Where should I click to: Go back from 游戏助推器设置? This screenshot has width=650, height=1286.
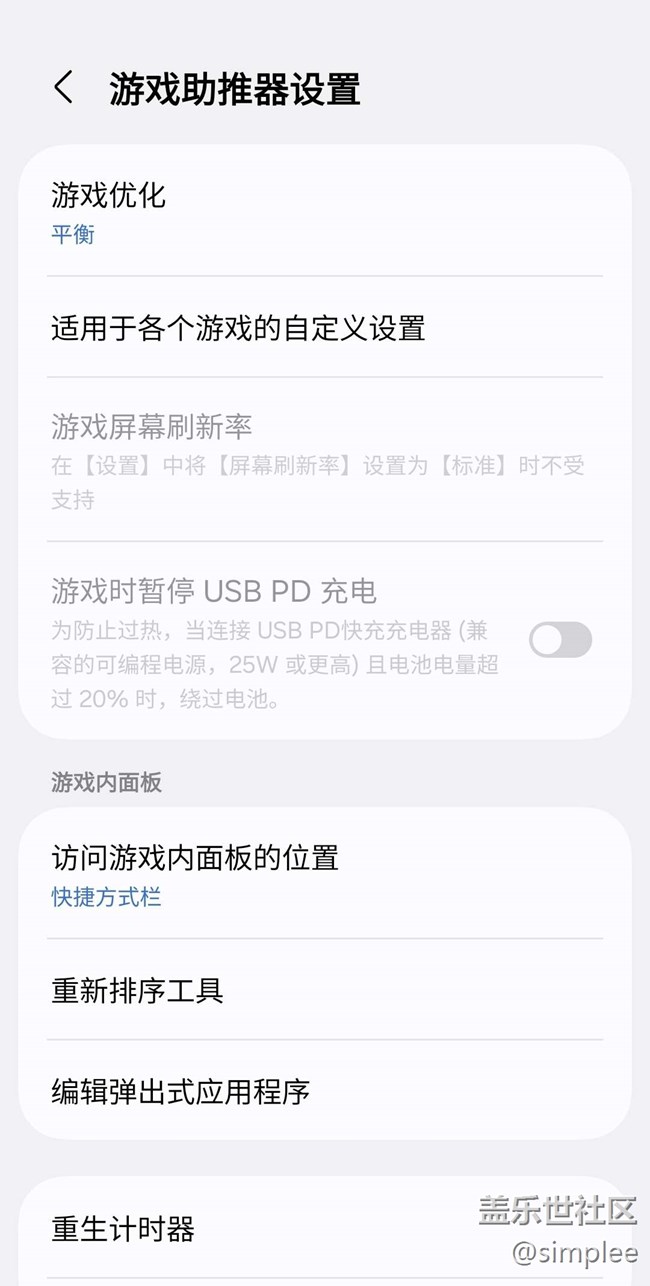click(x=64, y=88)
